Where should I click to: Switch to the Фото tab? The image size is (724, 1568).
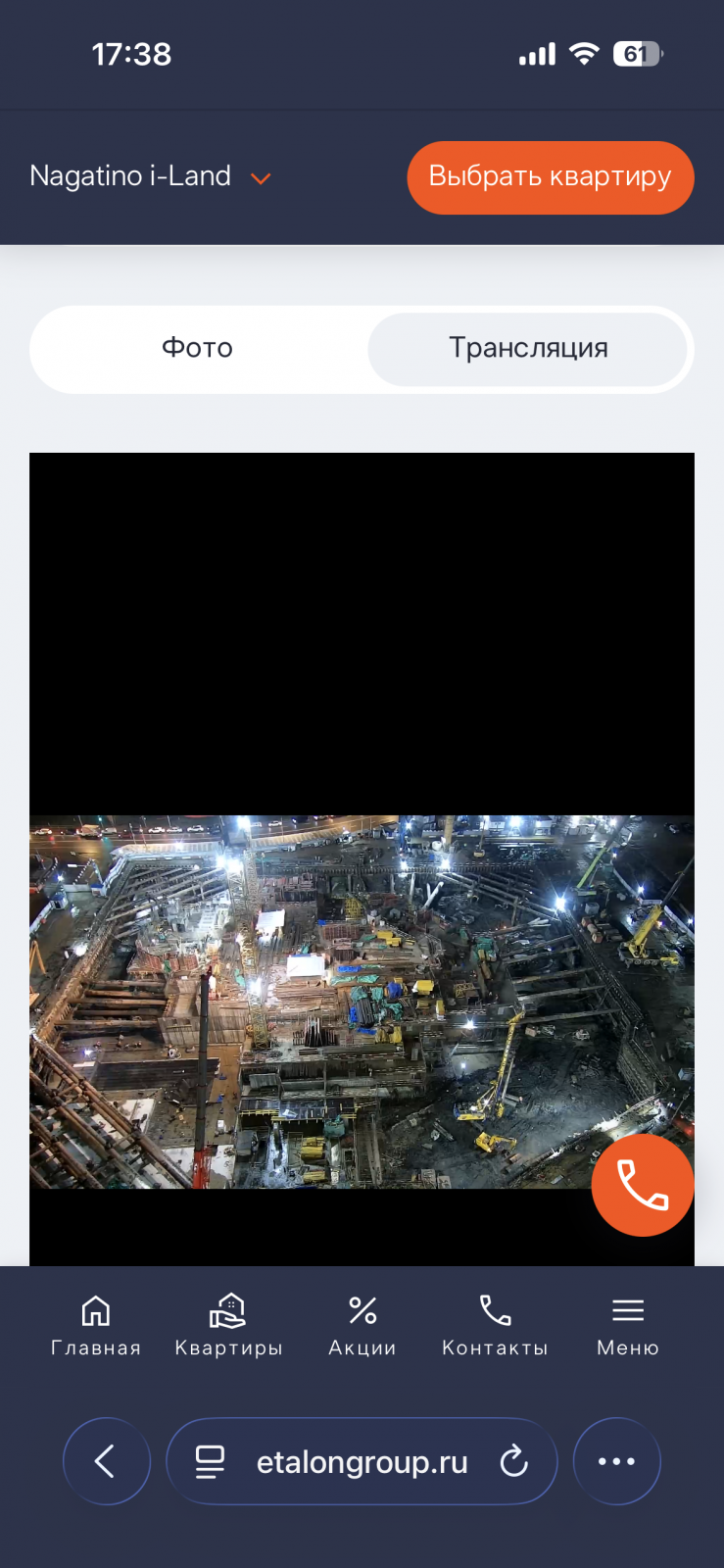(x=198, y=348)
